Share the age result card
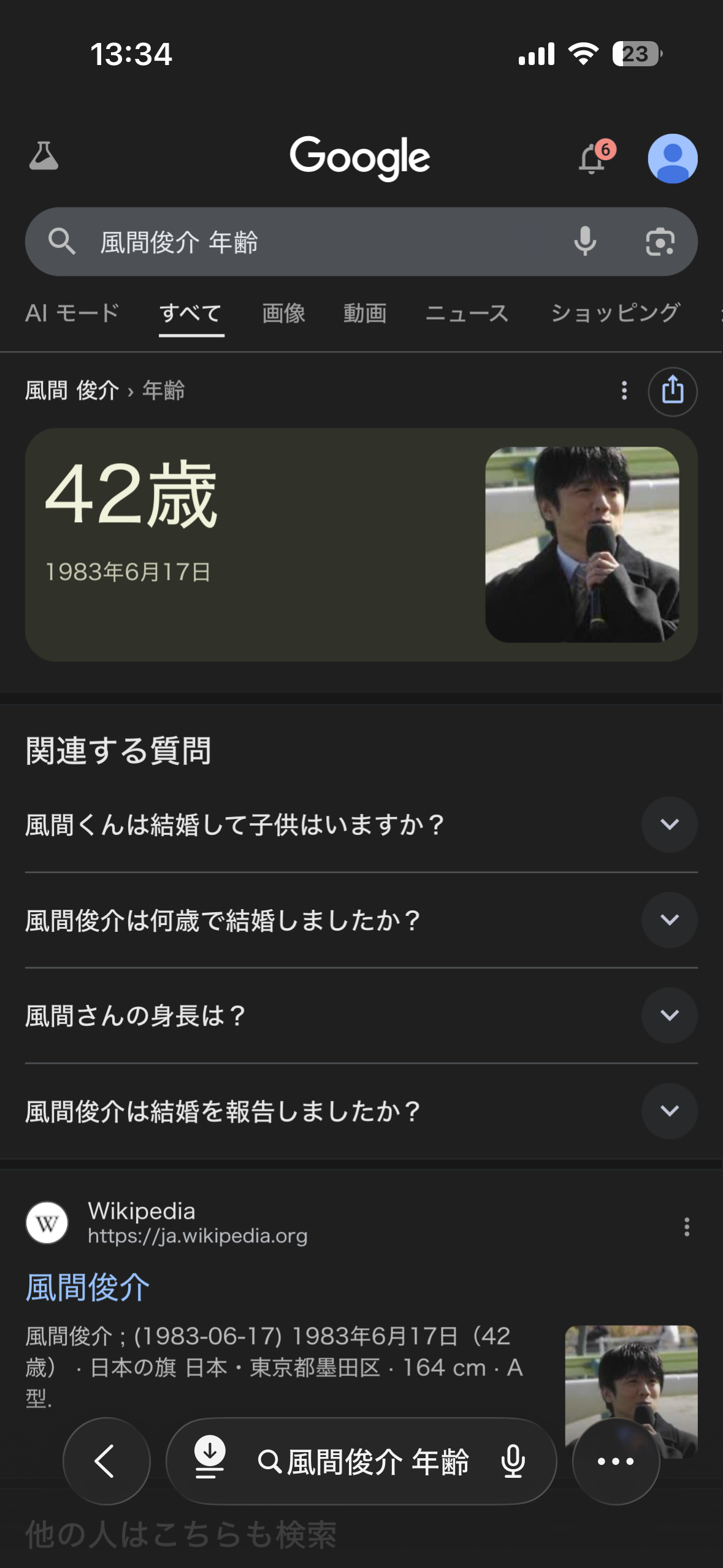This screenshot has width=723, height=1568. pos(672,391)
